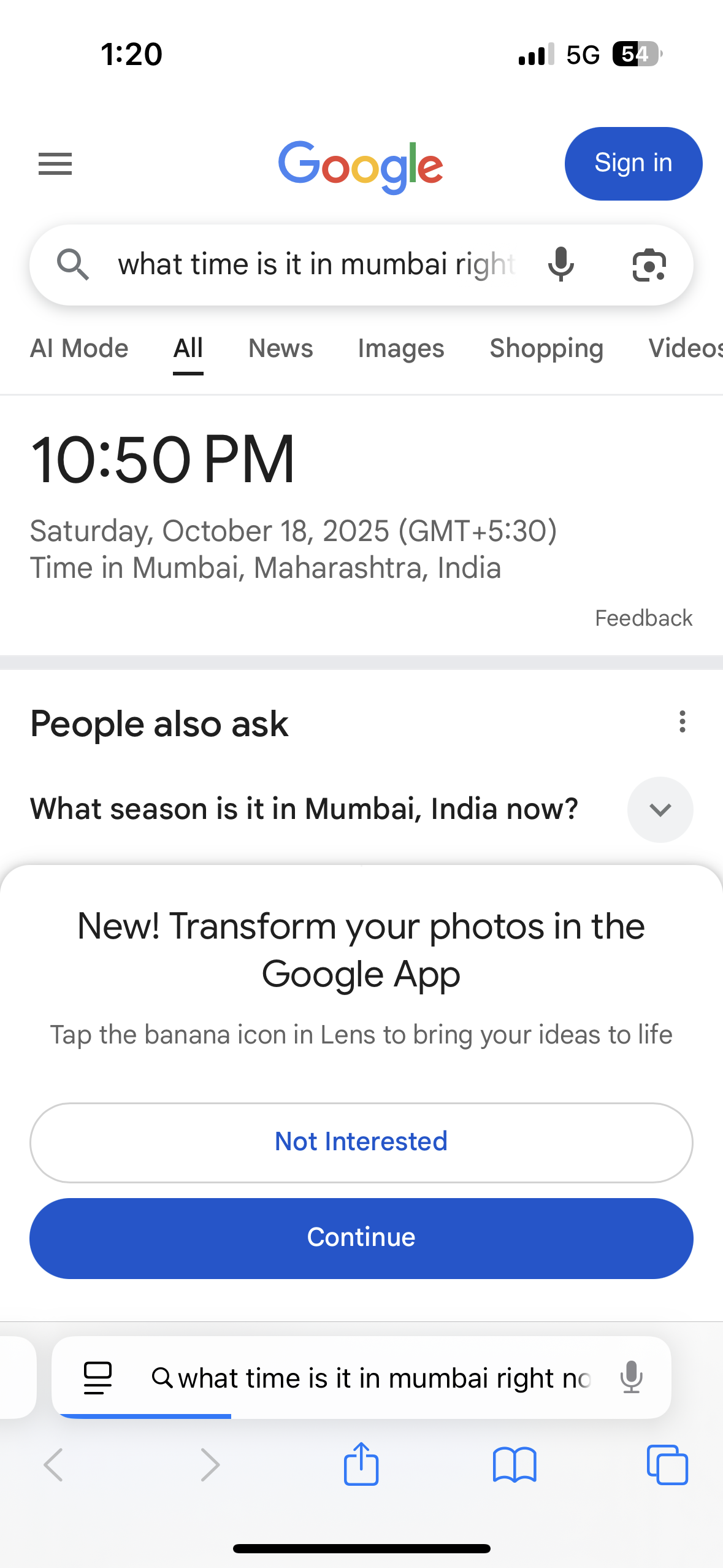Open Safari bookmarks

point(514,1465)
